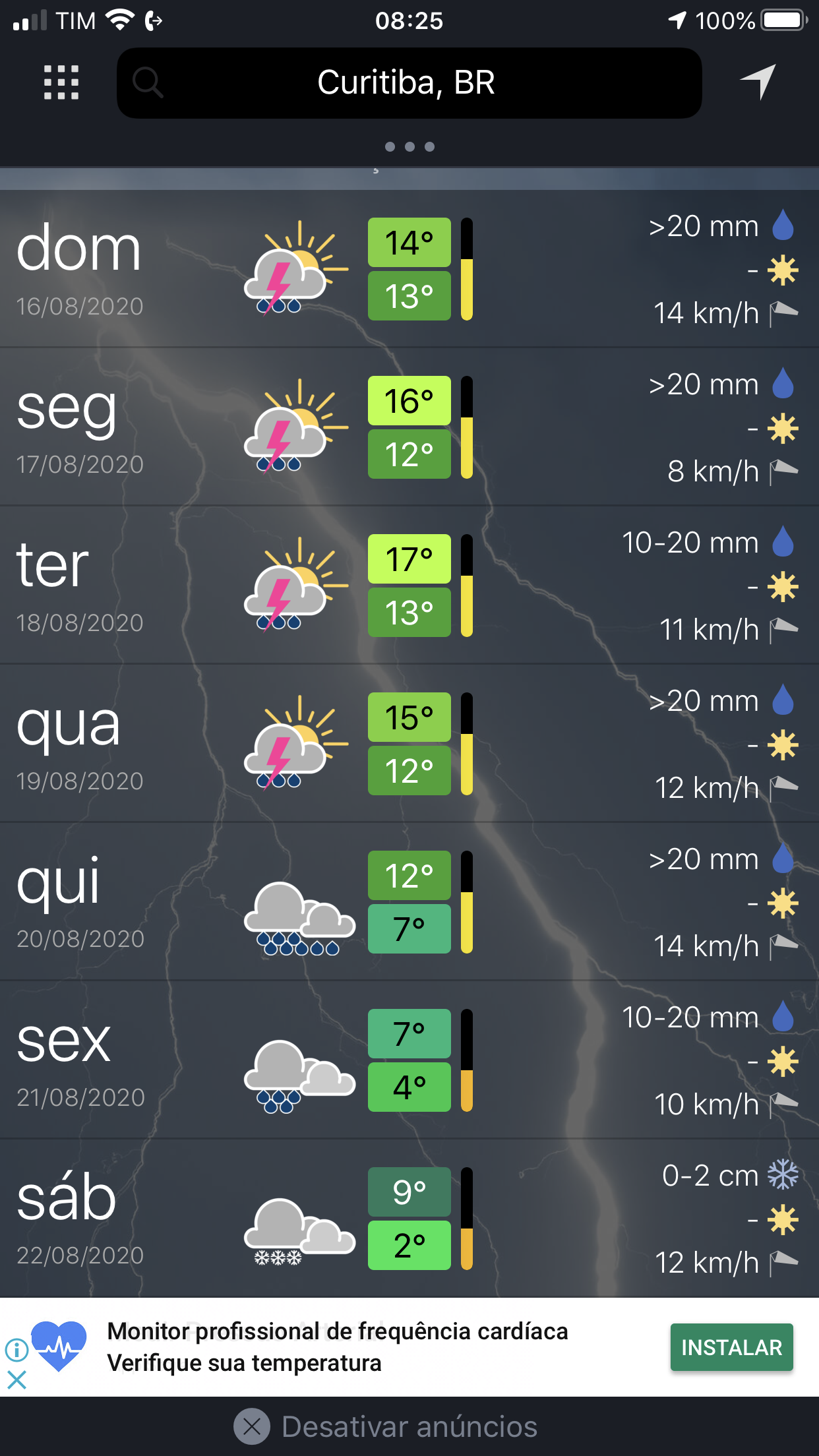Screen dimensions: 819x1456
Task: Open the qui 20/08/2020 forecast
Action: 409,901
